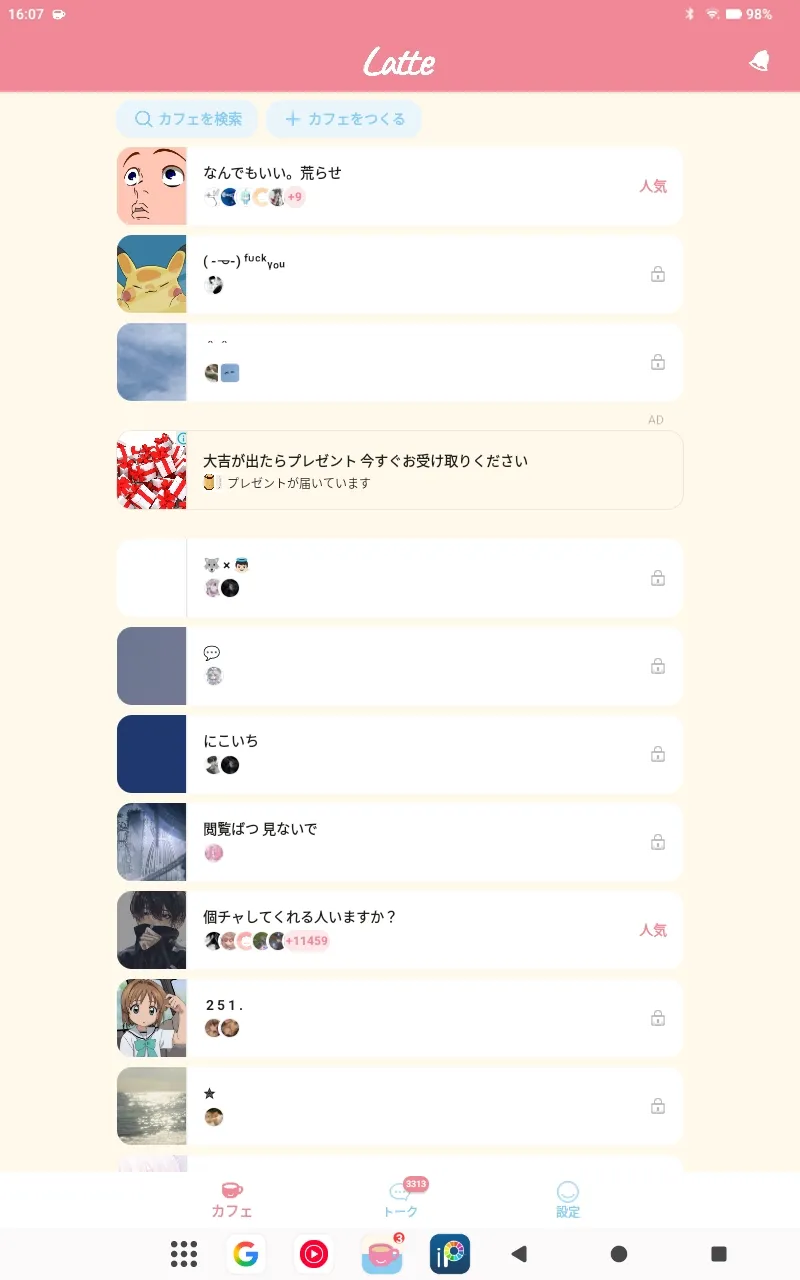Open the Pikachu cafe with fuck you title
The height and width of the screenshot is (1280, 800).
[x=400, y=274]
